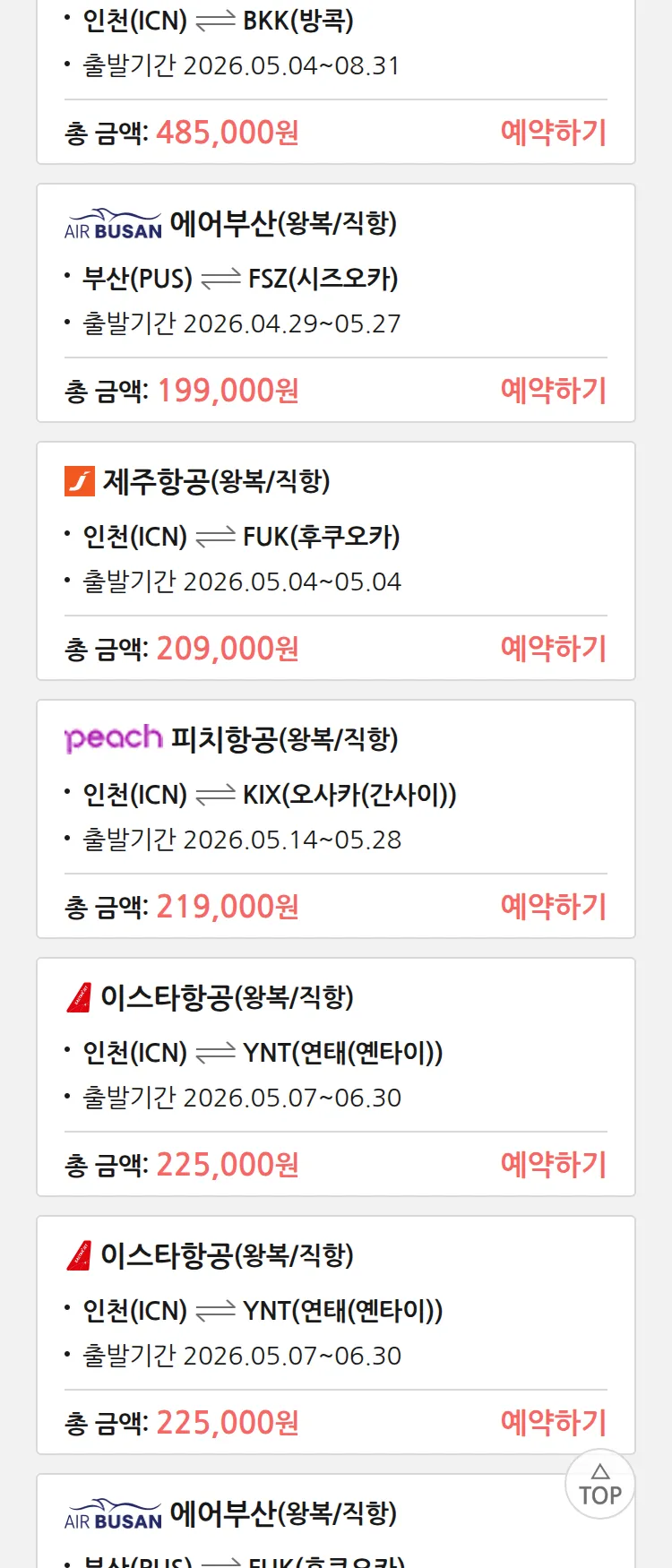Reserve the 피치항공 Osaka Kansai flight

[553, 907]
